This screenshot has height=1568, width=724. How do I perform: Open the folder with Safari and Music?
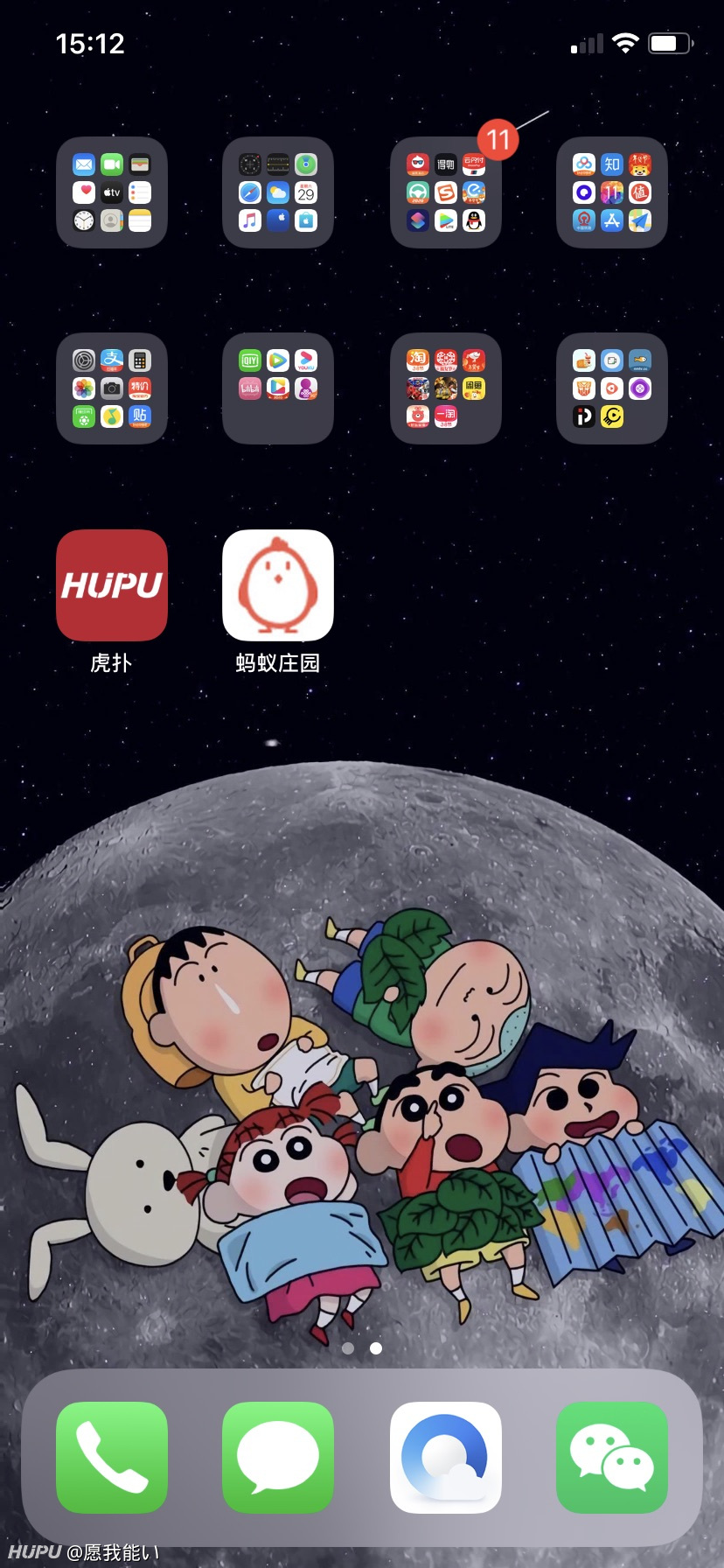(x=278, y=192)
